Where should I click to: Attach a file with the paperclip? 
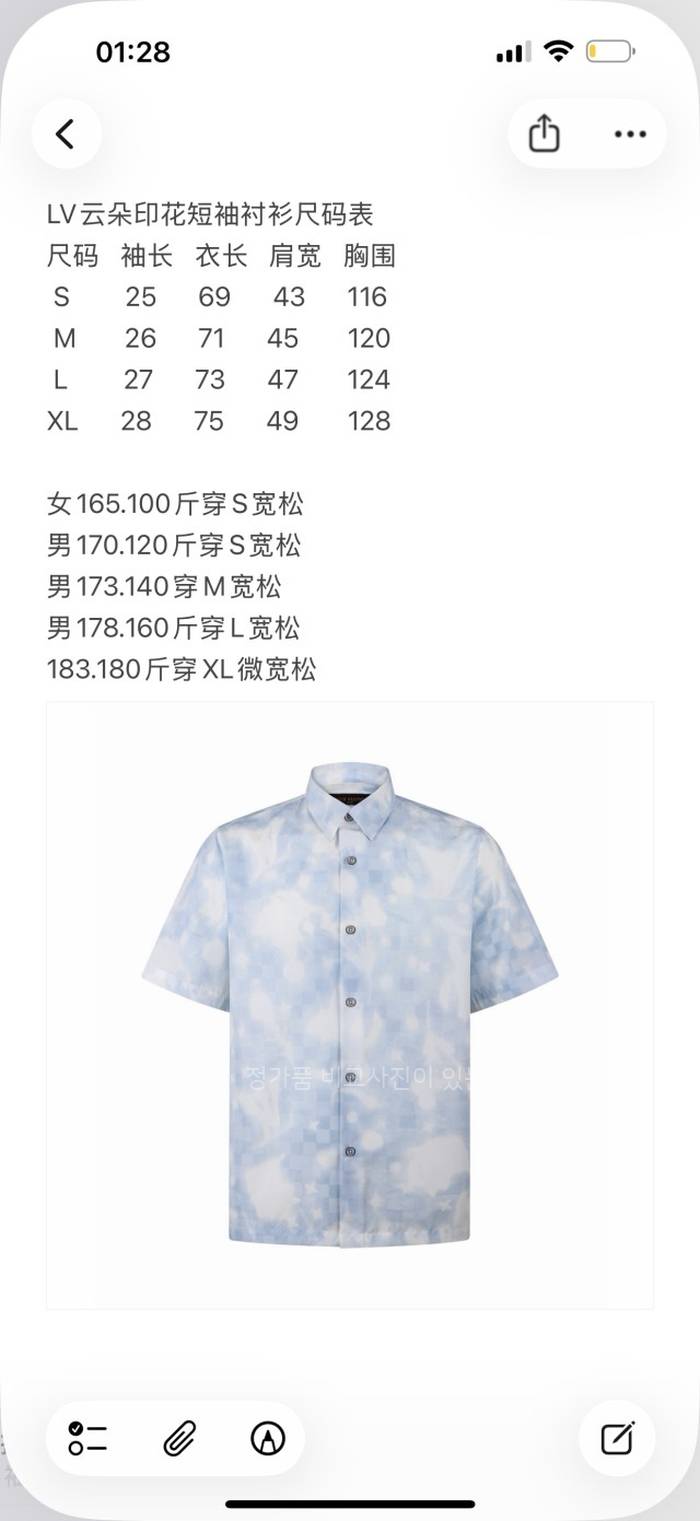(x=178, y=1438)
